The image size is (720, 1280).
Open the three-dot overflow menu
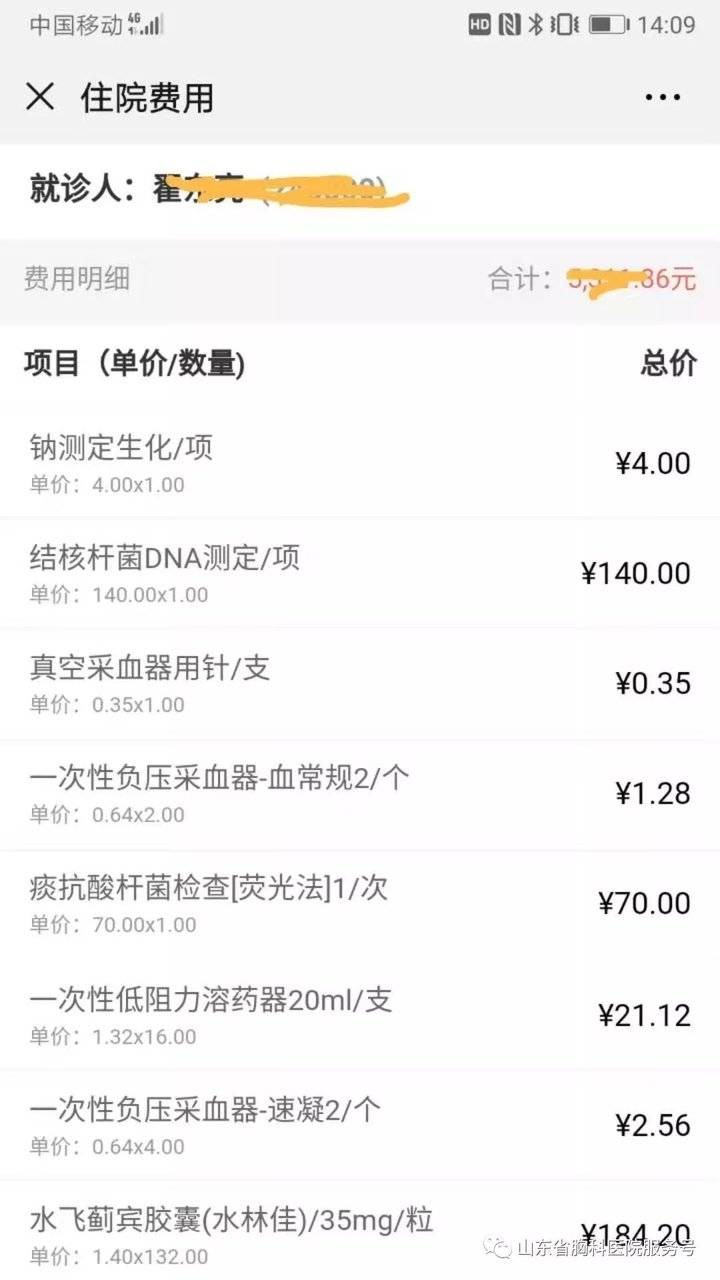click(x=662, y=98)
